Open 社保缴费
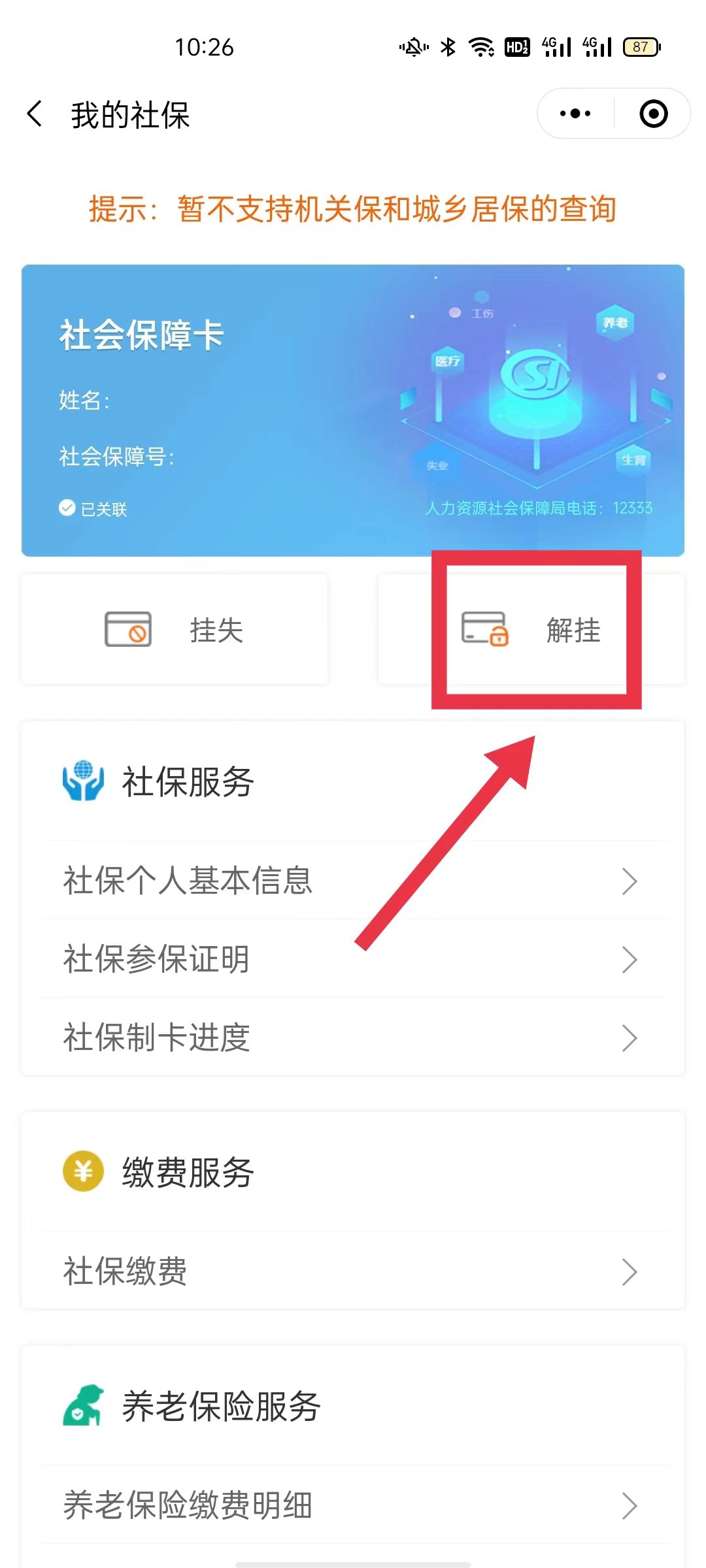Viewport: 706px width, 1568px height. 353,1271
